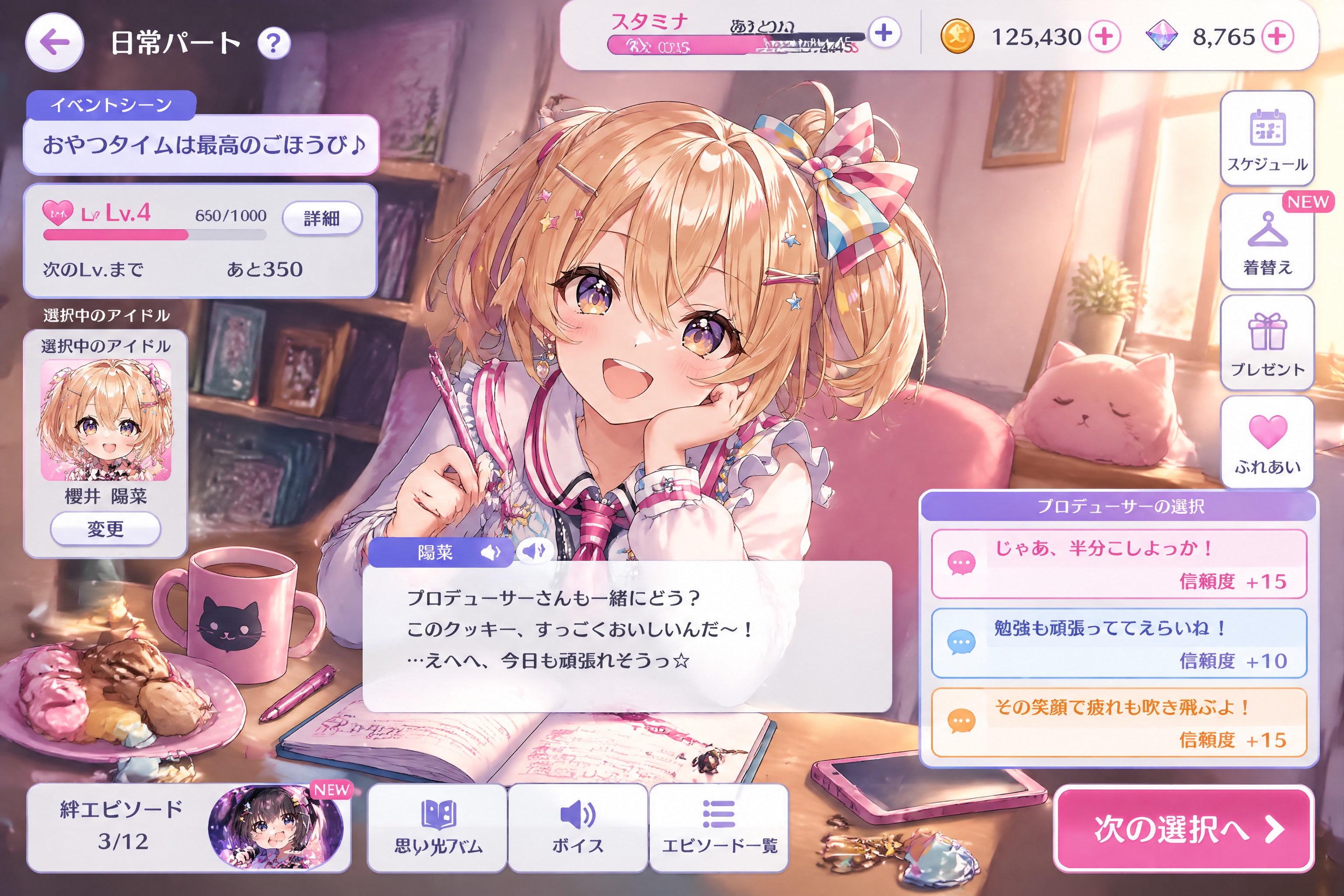The width and height of the screenshot is (1344, 896).
Task: Open the help question mark icon
Action: coord(274,43)
